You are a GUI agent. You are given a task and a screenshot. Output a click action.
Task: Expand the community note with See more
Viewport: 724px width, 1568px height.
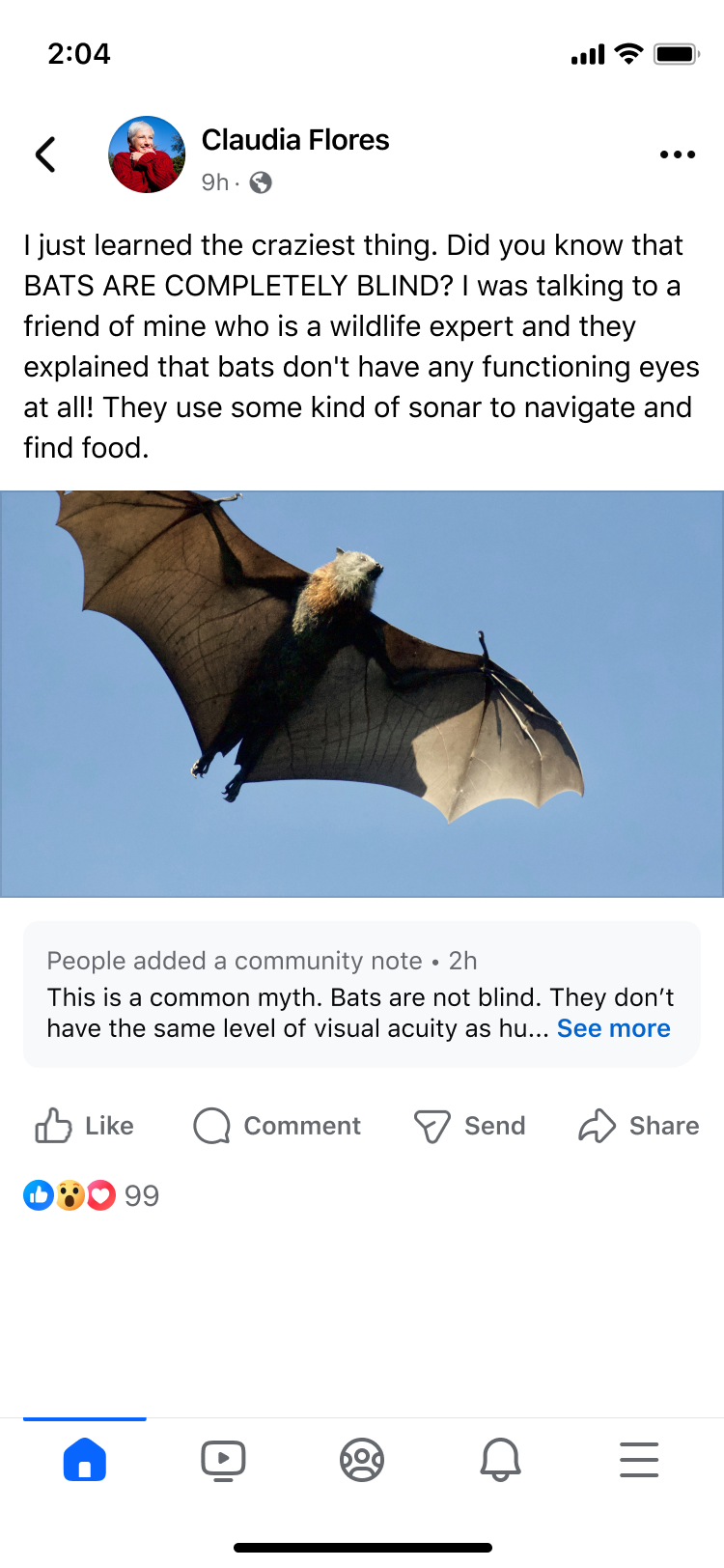613,1028
